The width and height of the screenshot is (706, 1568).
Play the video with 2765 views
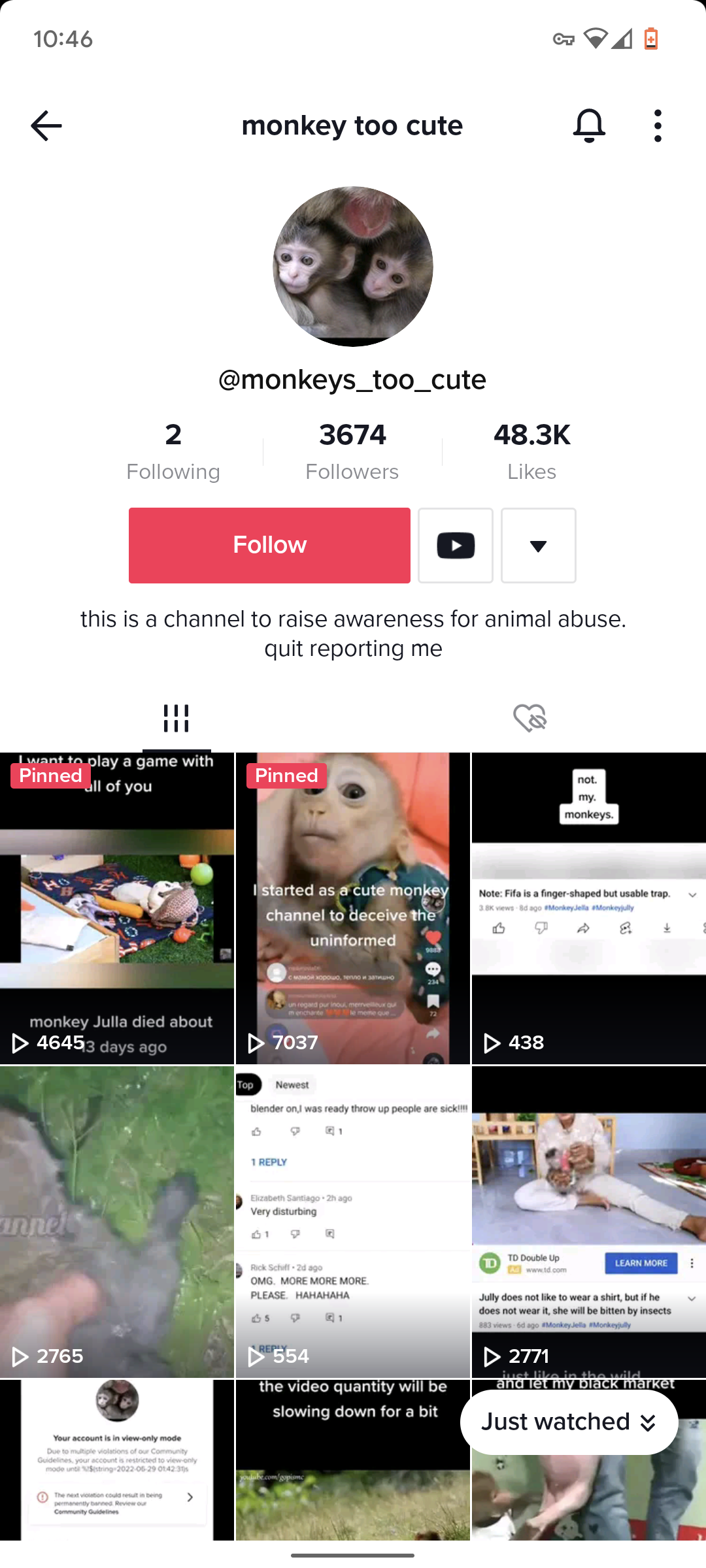(117, 1222)
